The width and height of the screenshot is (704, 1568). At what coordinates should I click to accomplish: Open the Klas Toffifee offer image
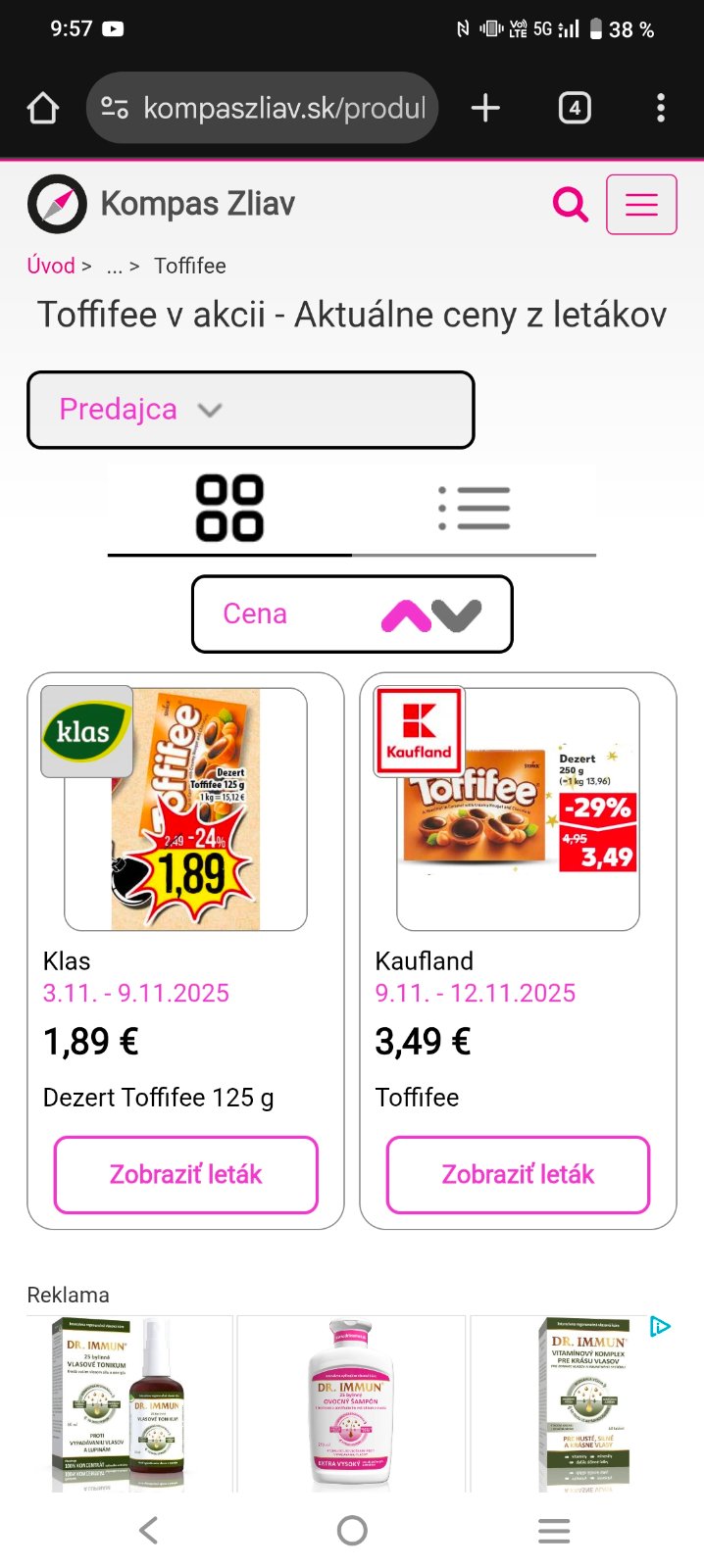point(185,809)
